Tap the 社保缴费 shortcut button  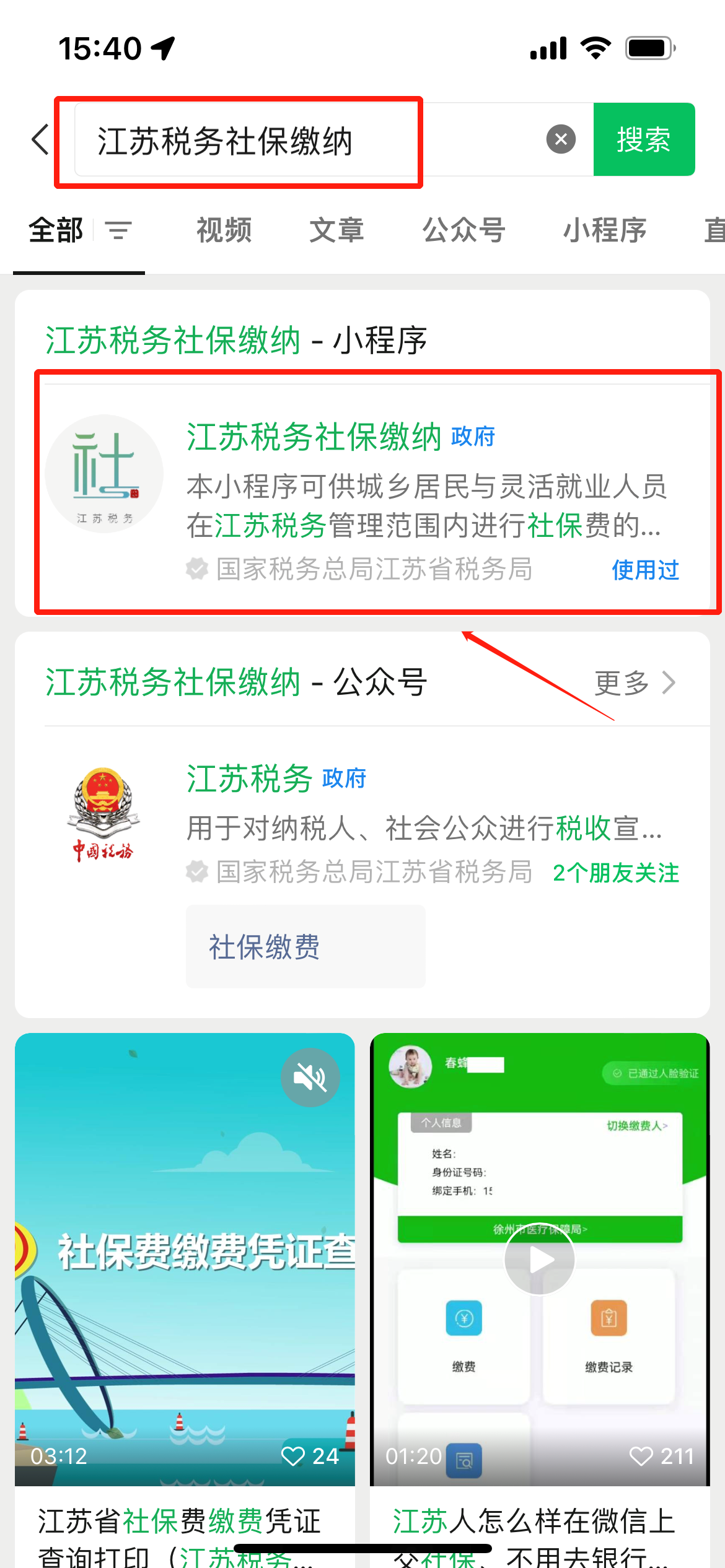coord(305,946)
